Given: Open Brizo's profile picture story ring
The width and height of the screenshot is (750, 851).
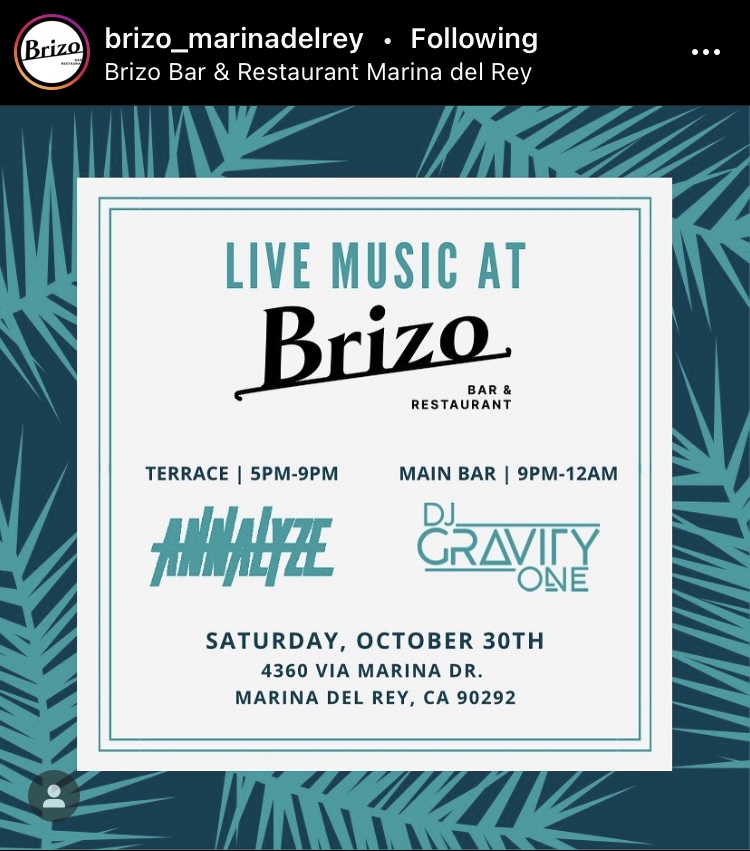Looking at the screenshot, I should (x=52, y=52).
